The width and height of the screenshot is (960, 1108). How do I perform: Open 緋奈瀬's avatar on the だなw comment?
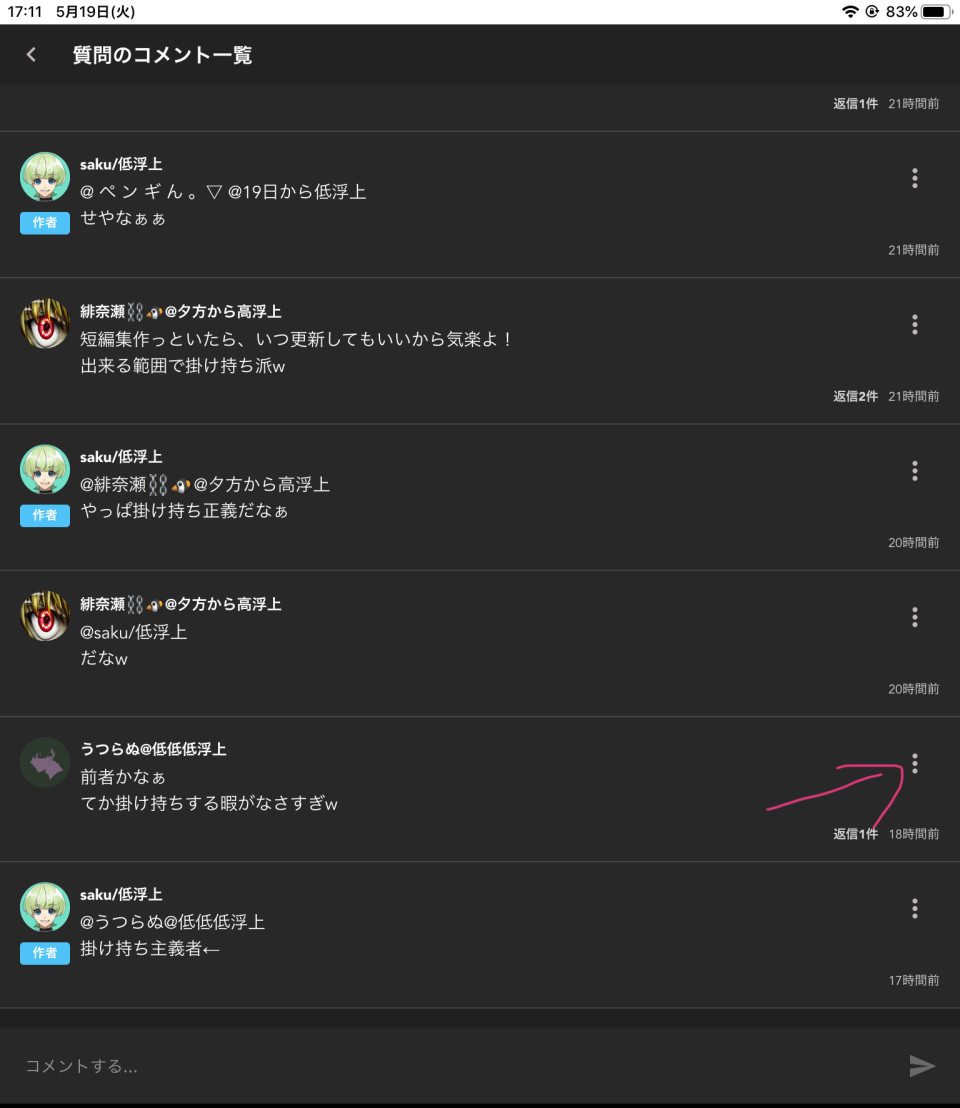pos(45,616)
